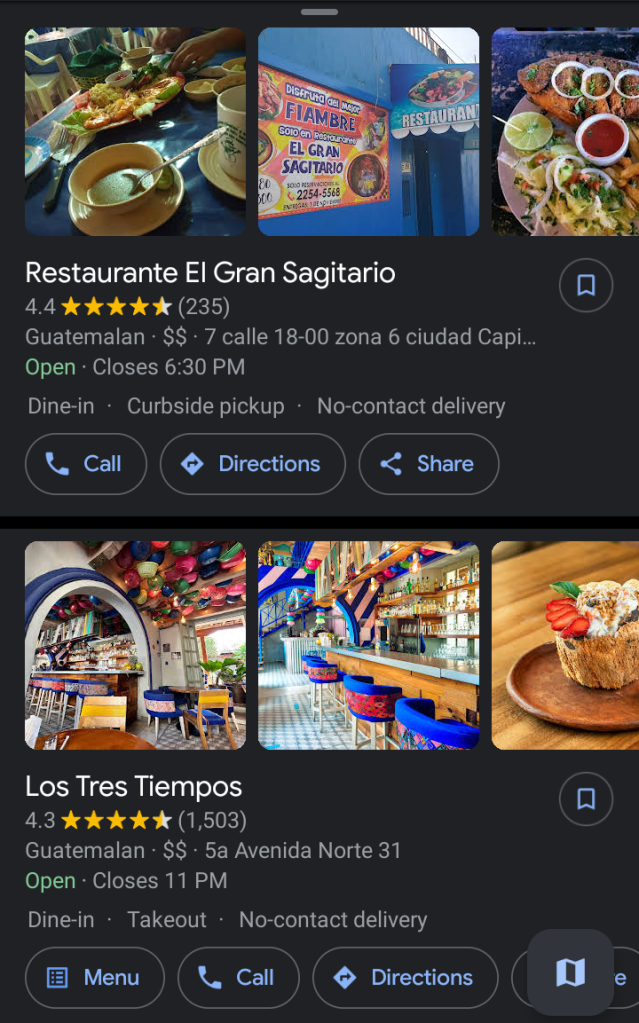Share Restaurante El Gran Sagitario listing
This screenshot has width=639, height=1023.
click(428, 464)
